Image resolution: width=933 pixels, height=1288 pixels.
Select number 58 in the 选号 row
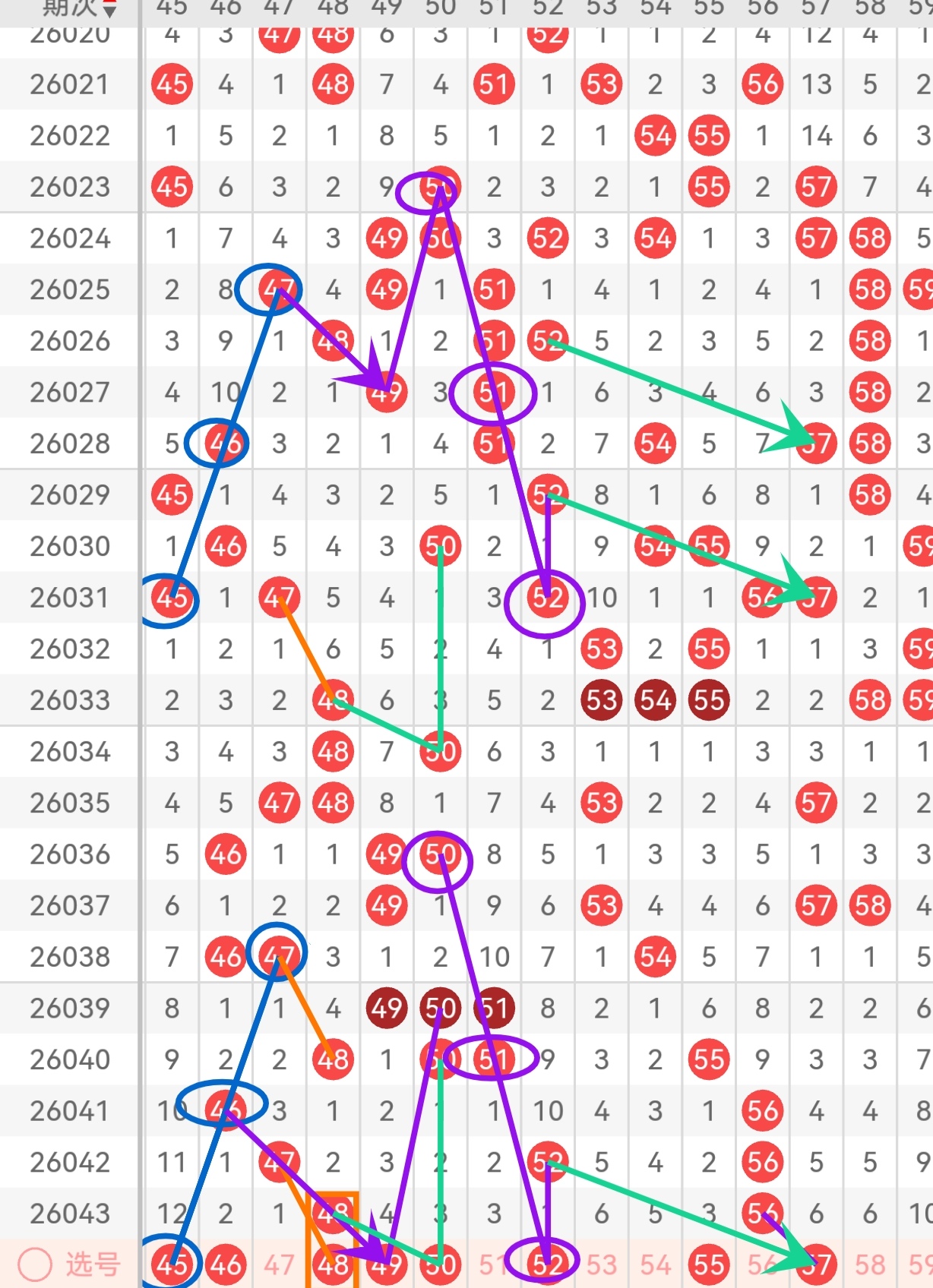point(870,1264)
